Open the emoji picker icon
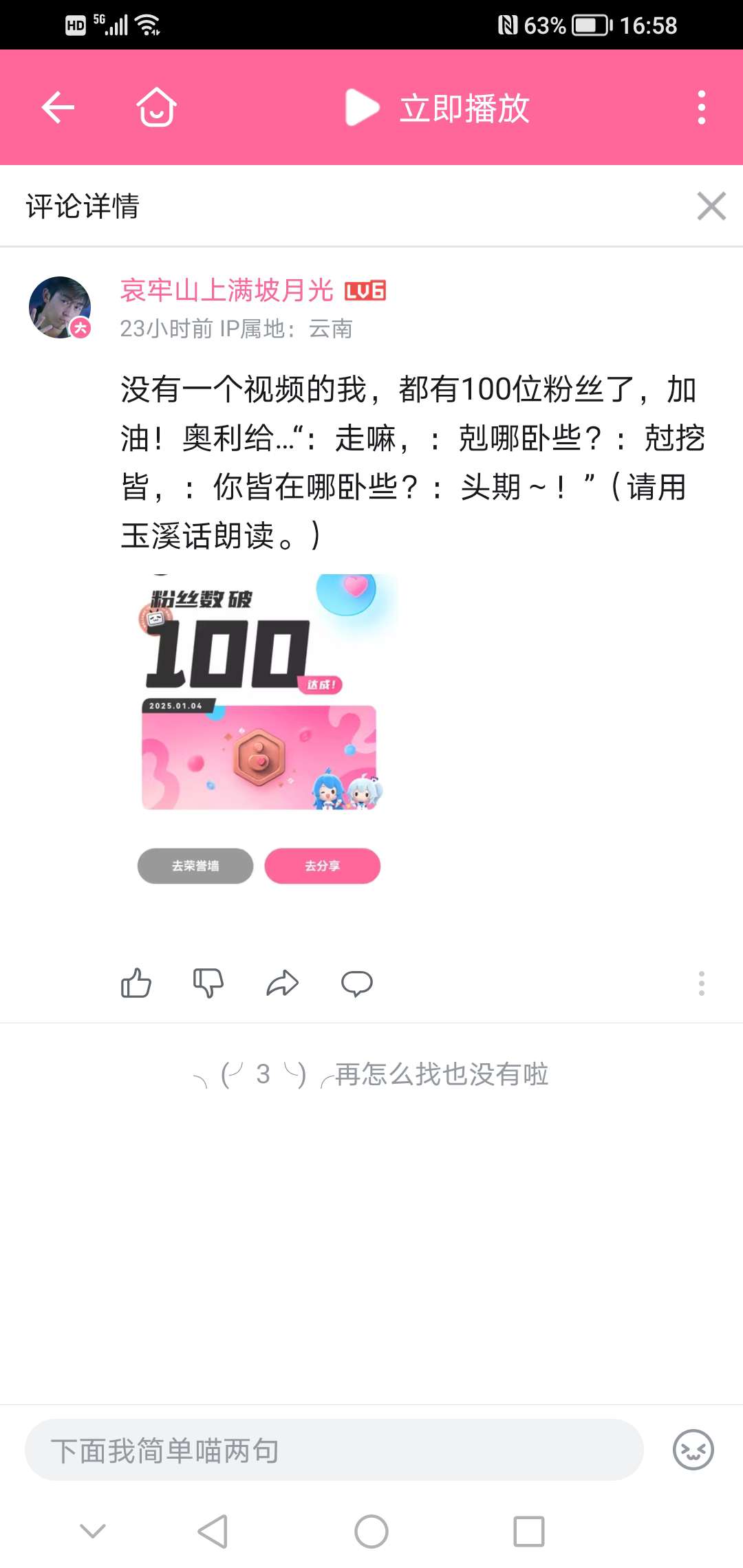 [x=693, y=1450]
